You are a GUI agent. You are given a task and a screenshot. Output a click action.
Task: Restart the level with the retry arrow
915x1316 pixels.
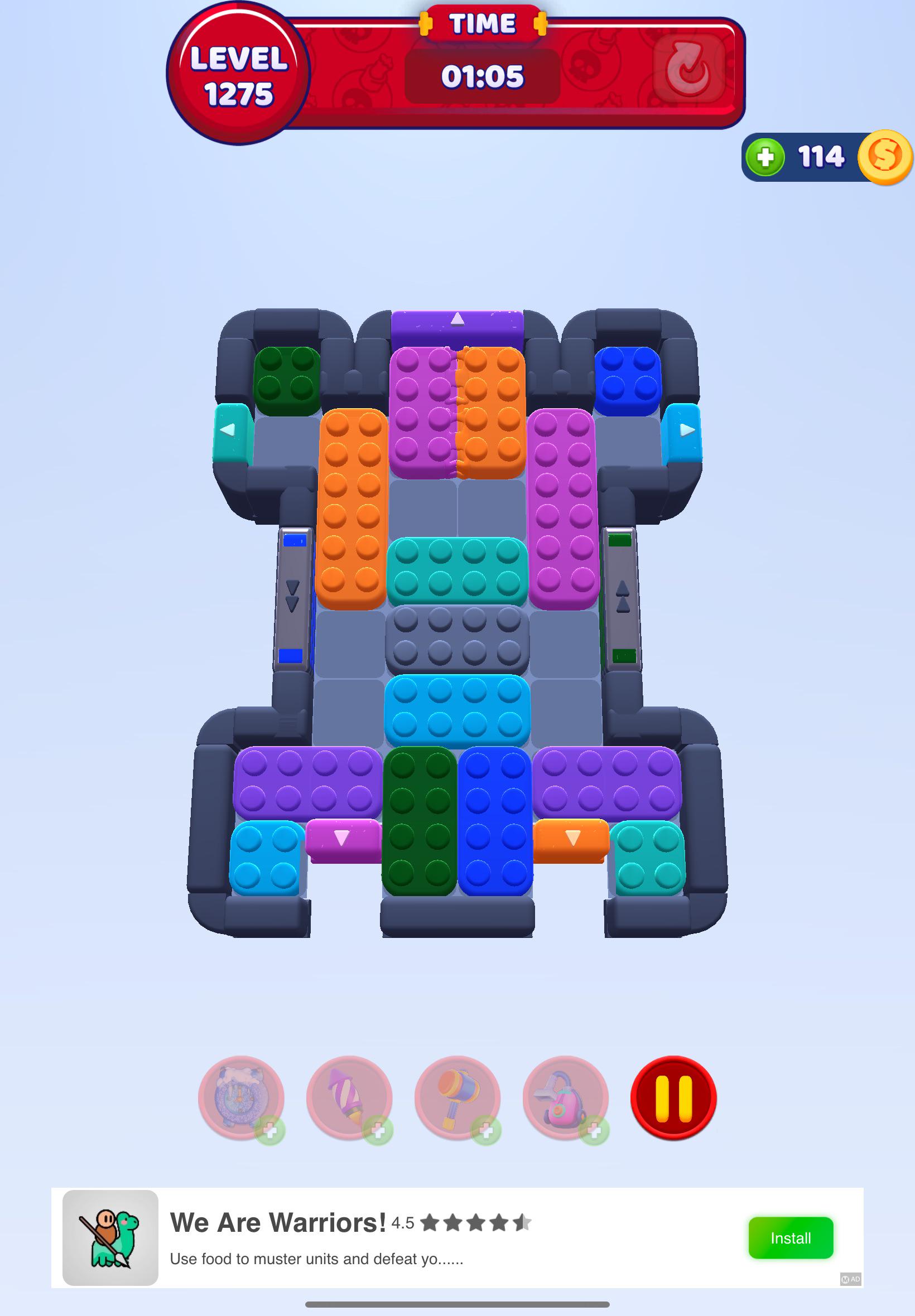coord(688,69)
